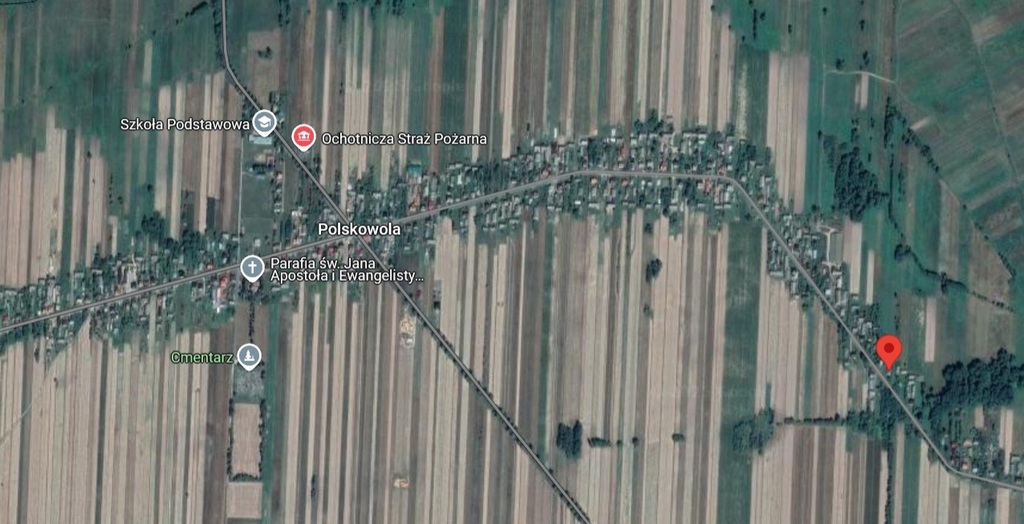This screenshot has width=1024, height=524.
Task: Open the Parafia św. Jana church marker
Action: (x=252, y=267)
